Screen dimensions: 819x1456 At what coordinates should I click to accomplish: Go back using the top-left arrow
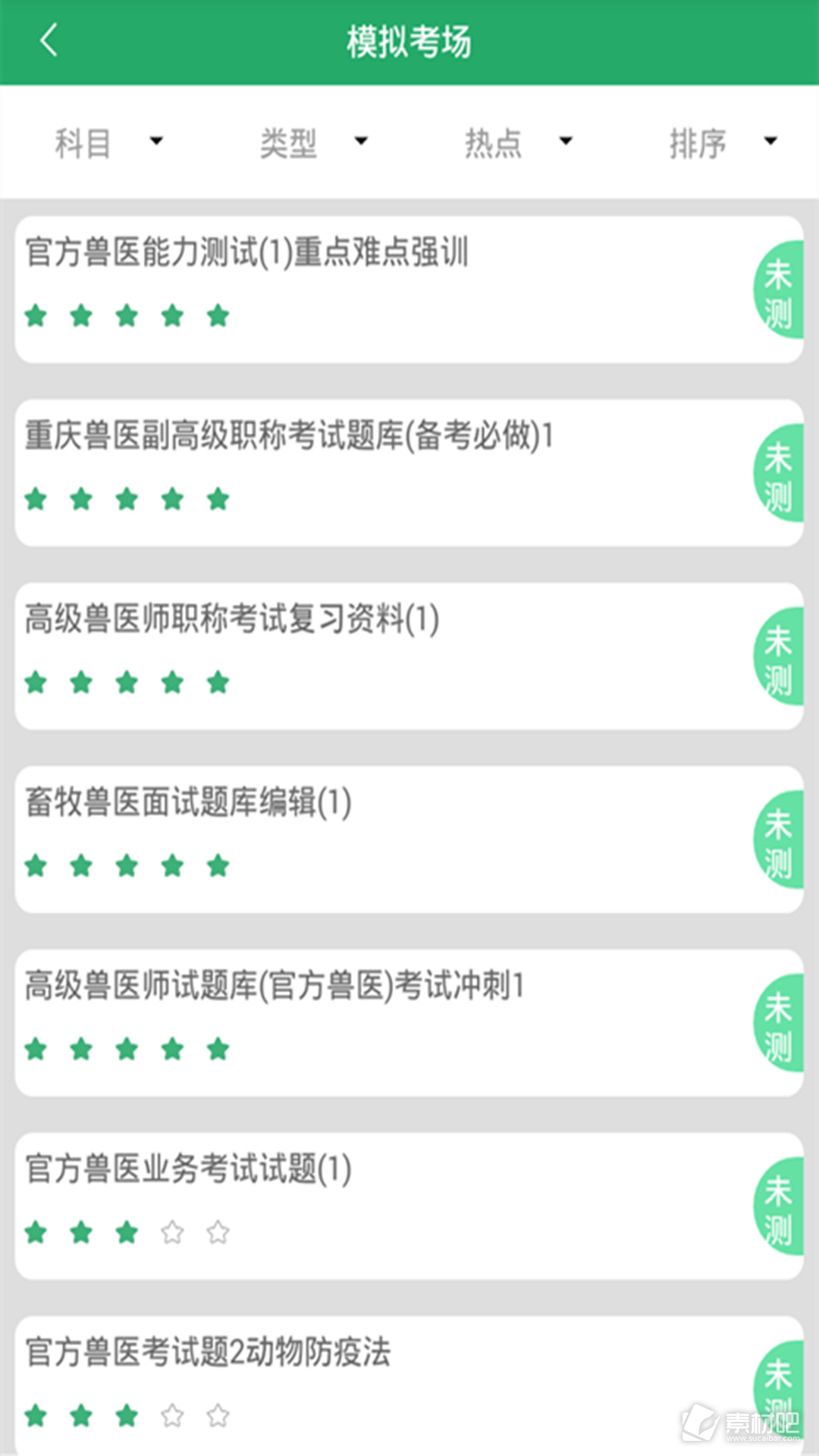[x=49, y=41]
